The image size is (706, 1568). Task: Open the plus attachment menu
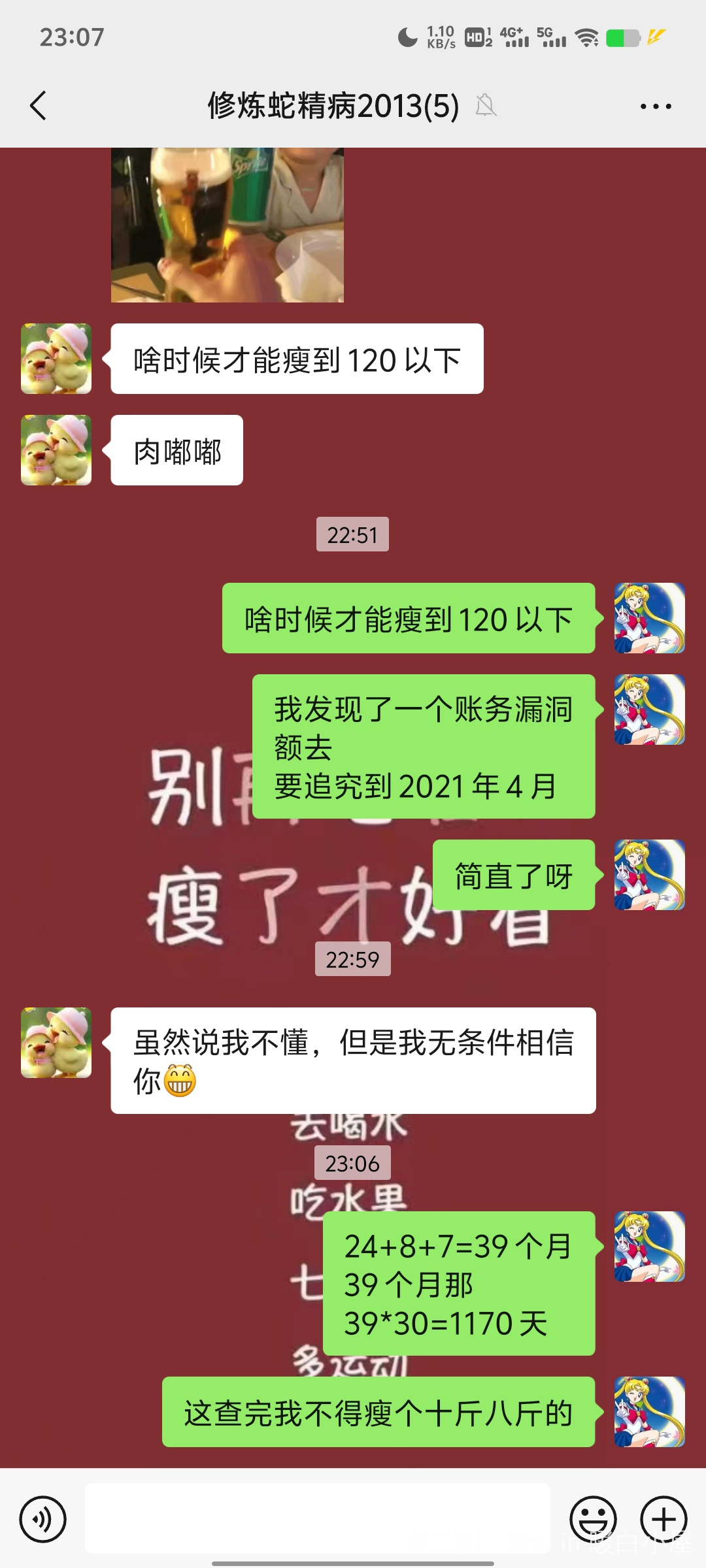point(663,1519)
